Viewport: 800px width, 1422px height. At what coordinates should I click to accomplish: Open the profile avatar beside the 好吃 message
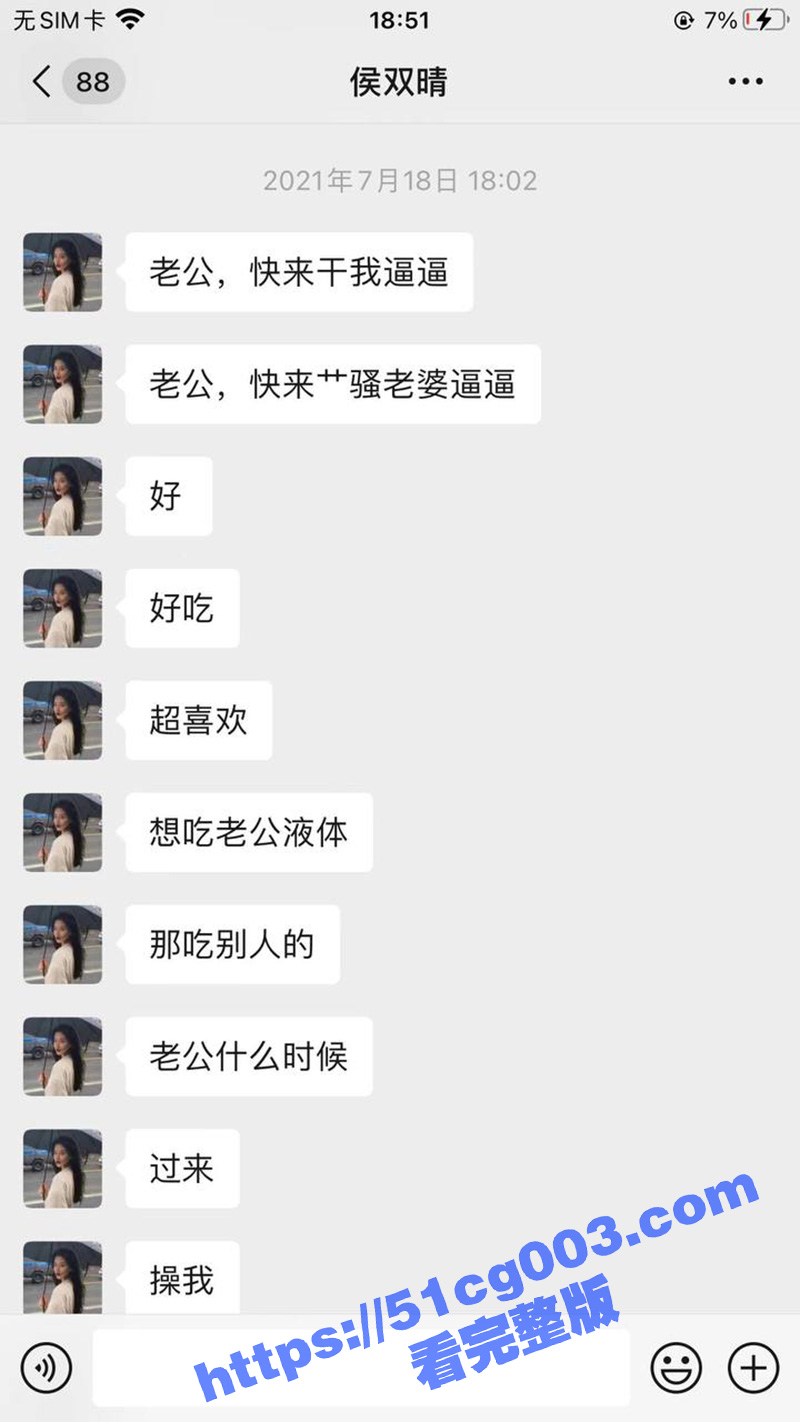[x=62, y=608]
